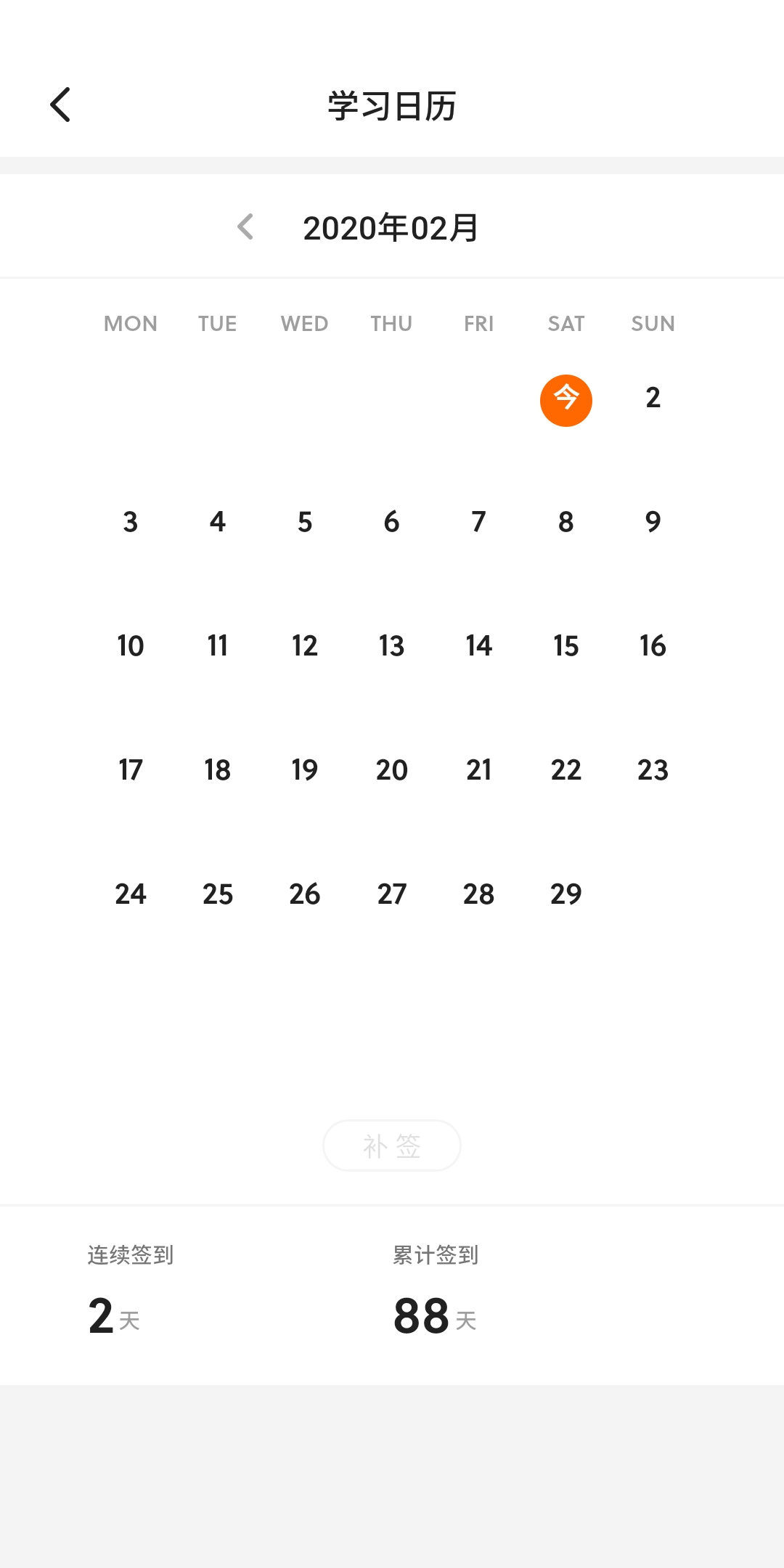Select today's highlighted date
Viewport: 784px width, 1568px height.
click(x=565, y=400)
